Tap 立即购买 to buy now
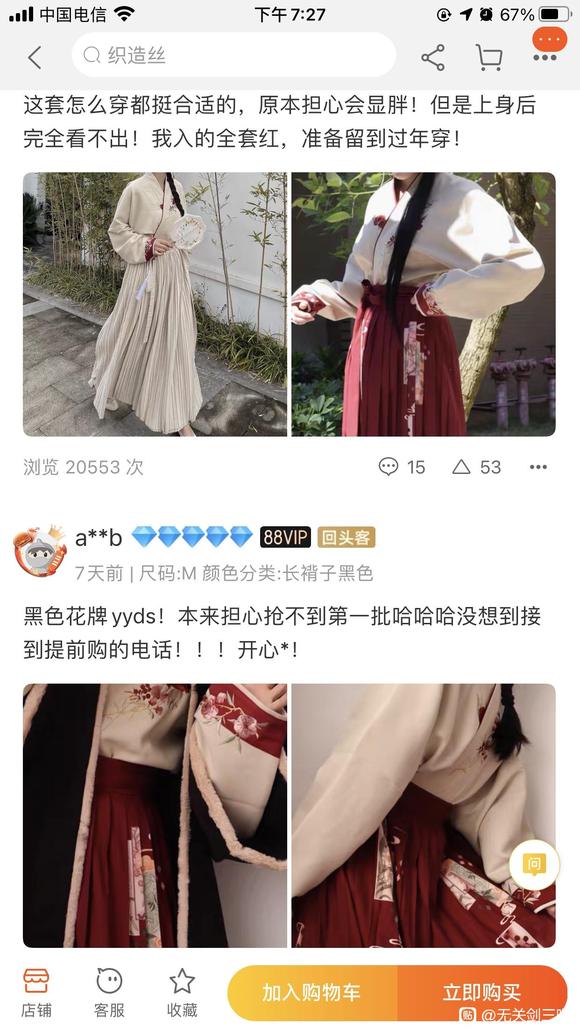Image resolution: width=580 pixels, height=1031 pixels. coord(482,993)
